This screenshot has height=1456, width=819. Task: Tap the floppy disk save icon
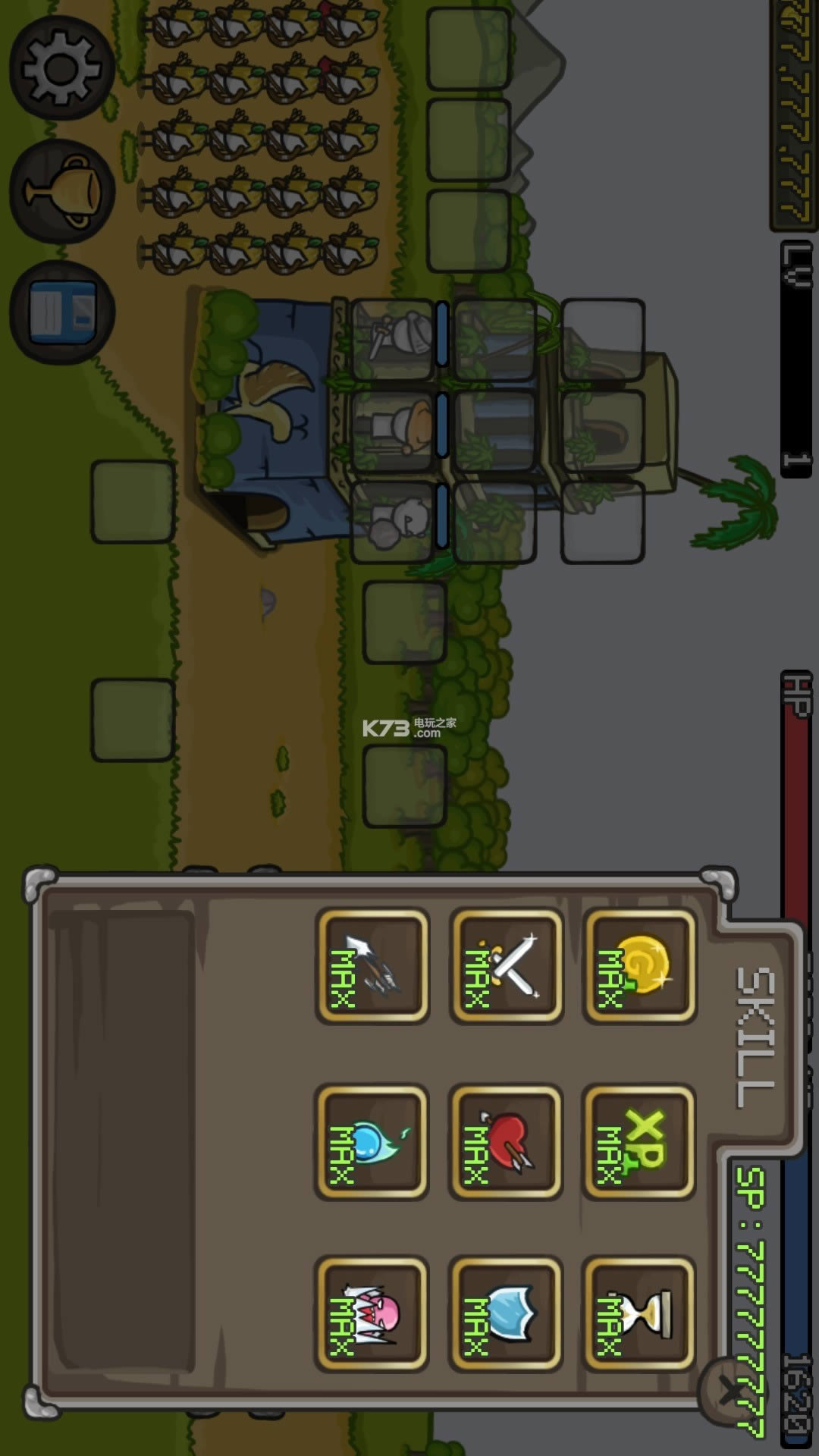tap(62, 312)
